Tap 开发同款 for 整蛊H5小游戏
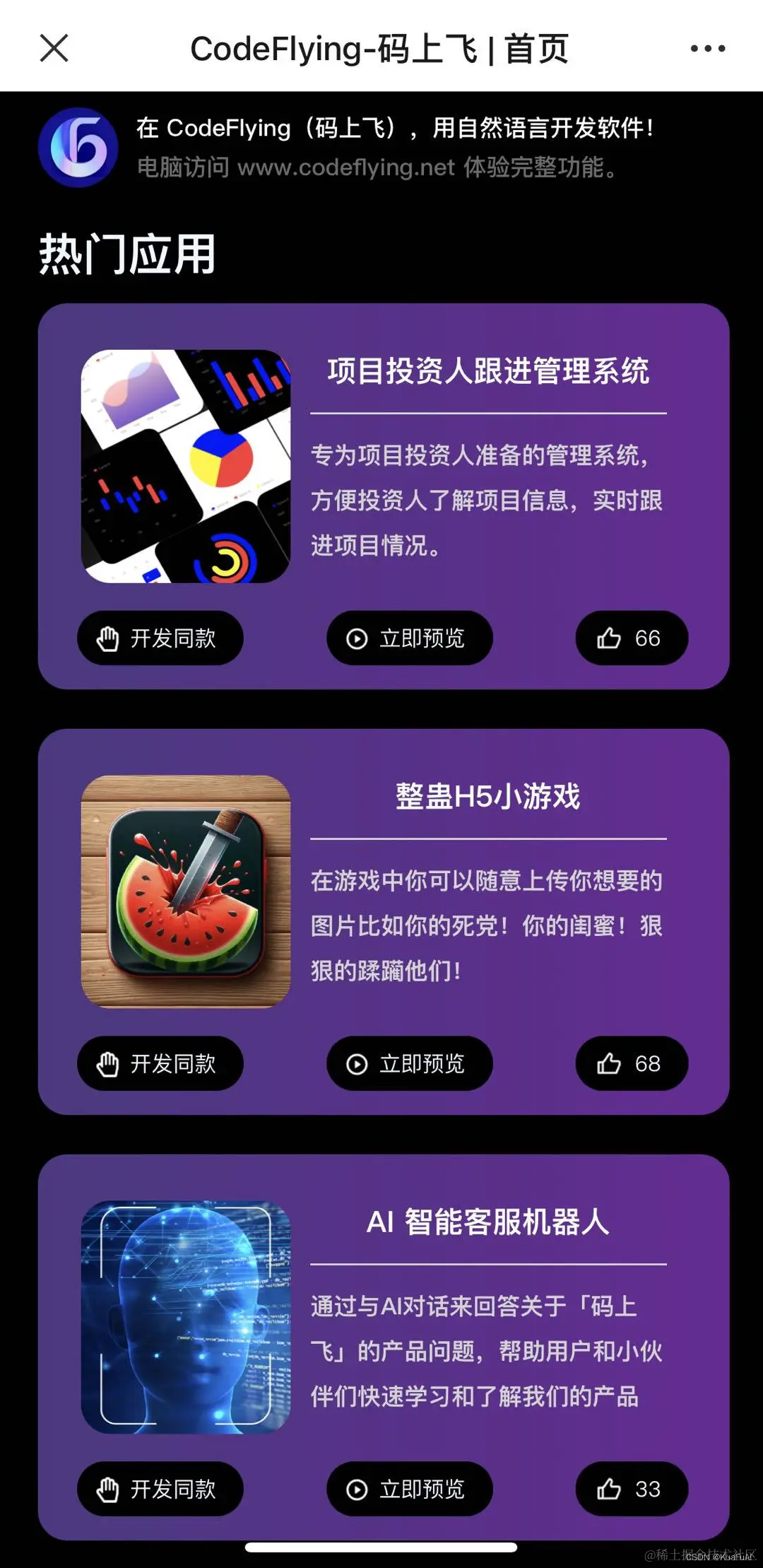The width and height of the screenshot is (763, 1568). [x=160, y=1063]
